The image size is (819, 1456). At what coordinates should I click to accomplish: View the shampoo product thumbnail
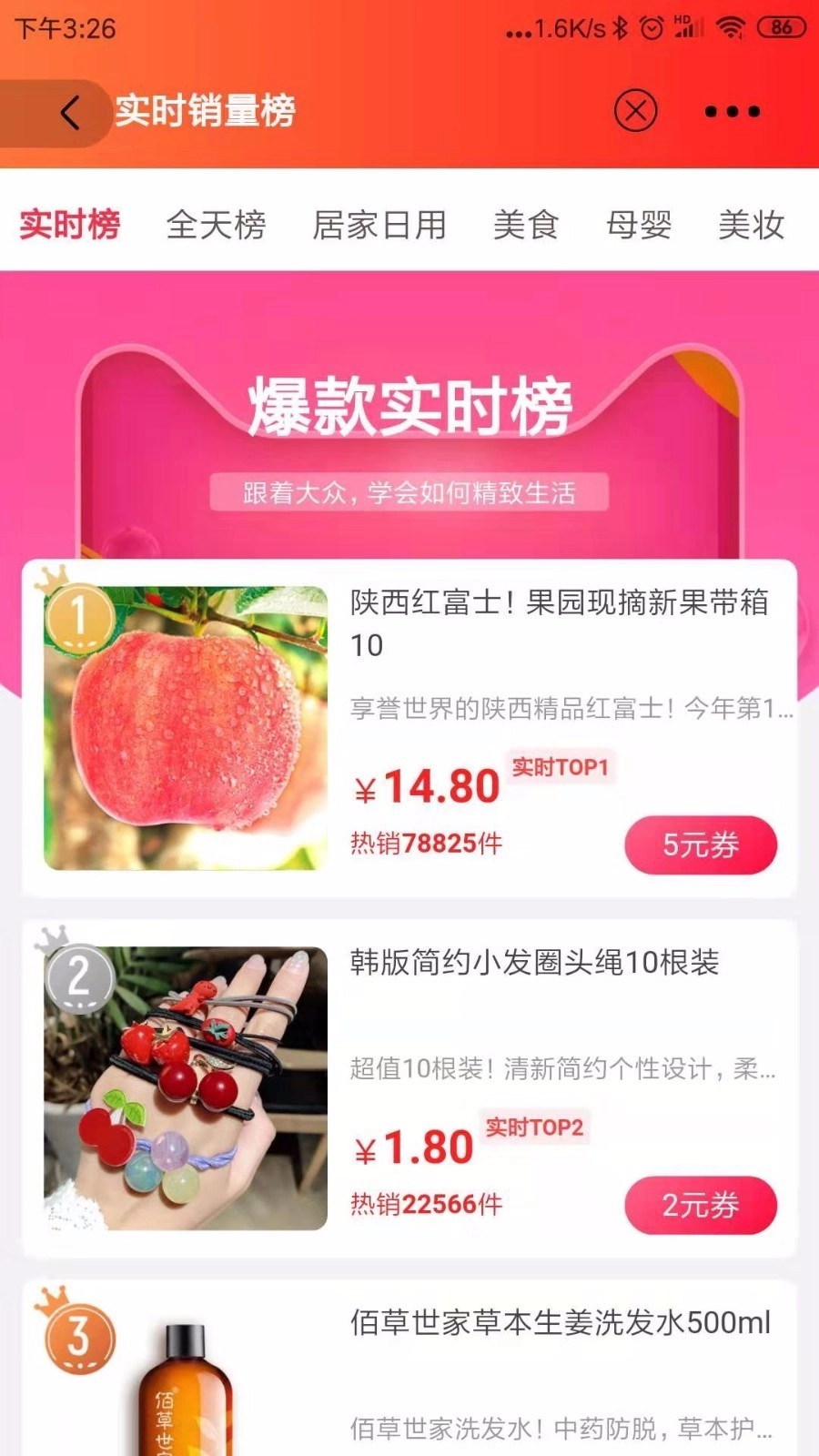(x=182, y=1392)
